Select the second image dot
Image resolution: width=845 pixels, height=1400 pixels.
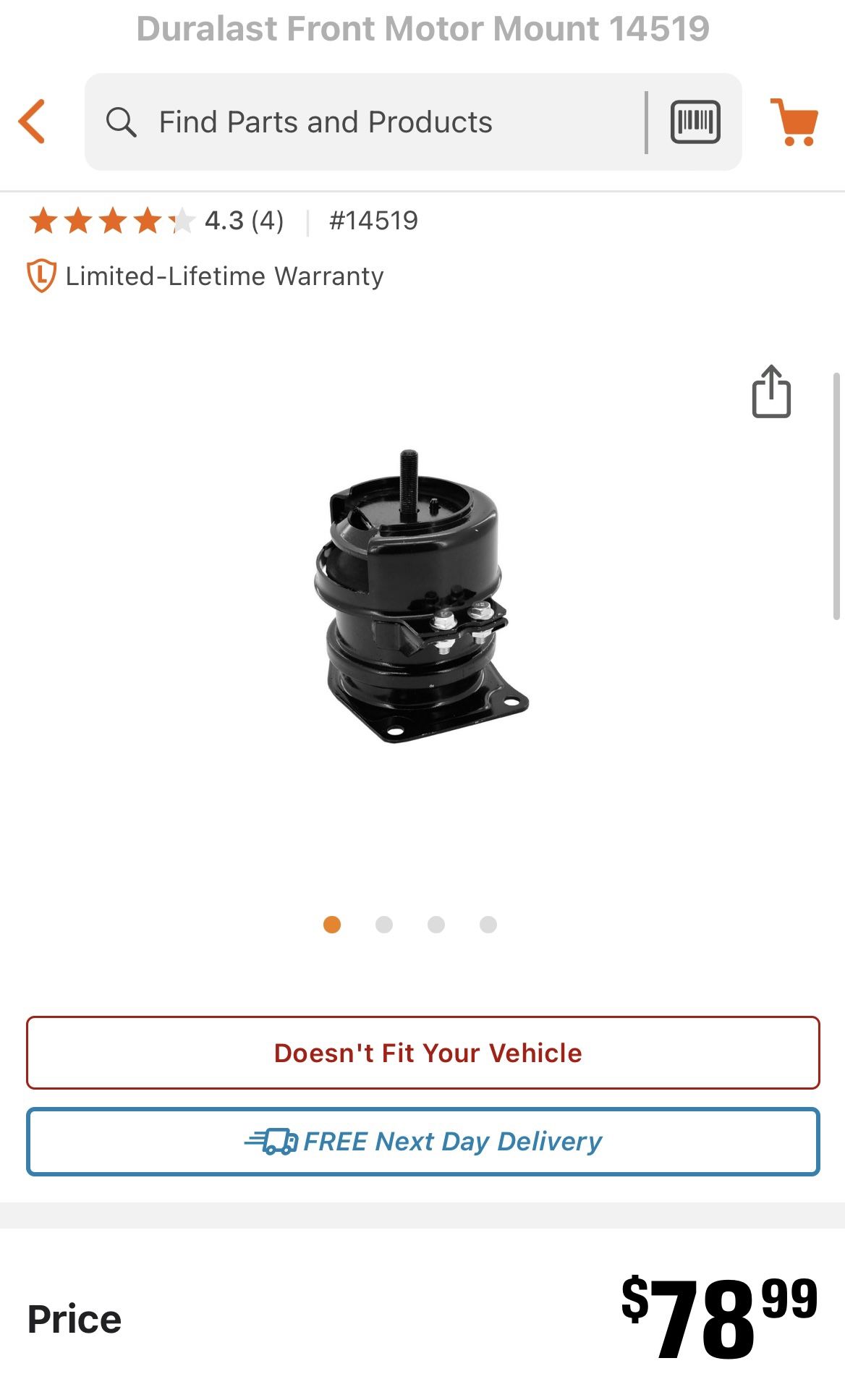(384, 925)
